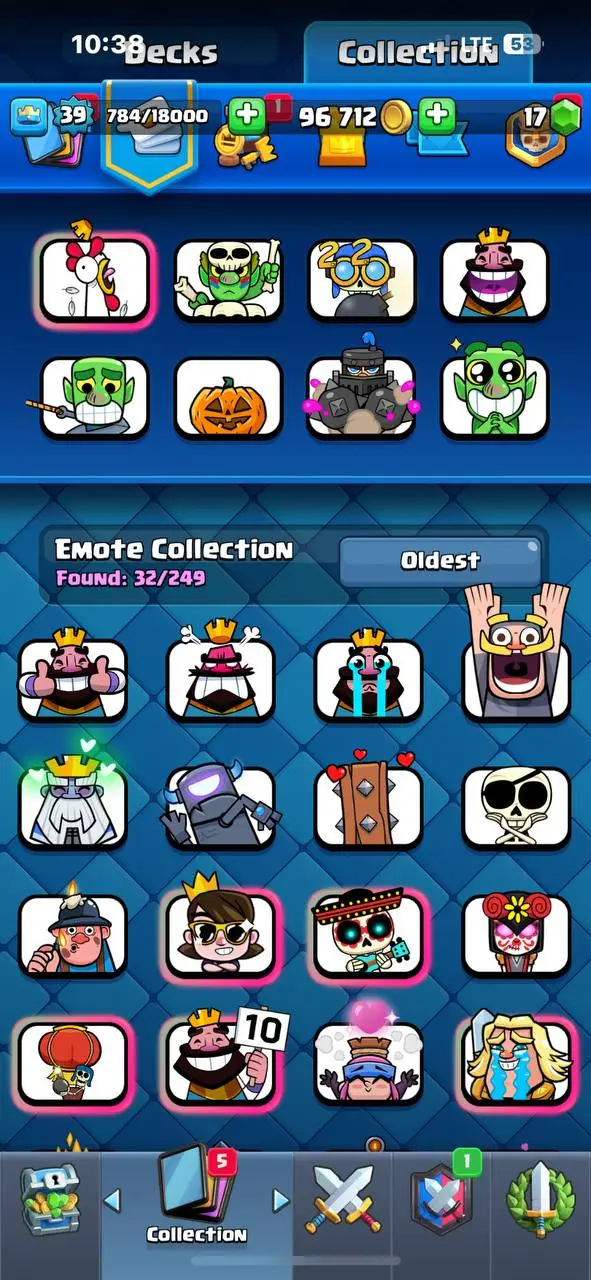
Task: Change sort order from Oldest
Action: coord(440,561)
